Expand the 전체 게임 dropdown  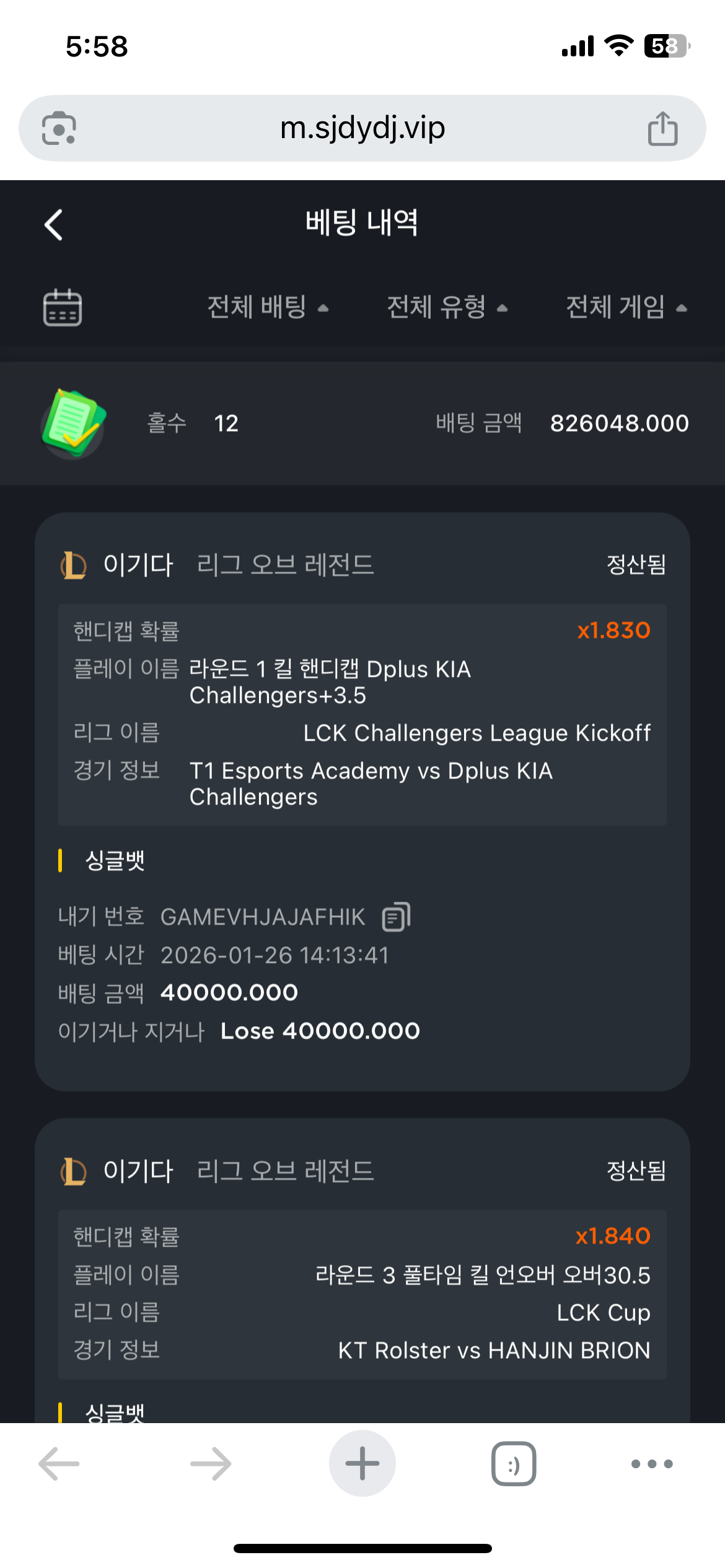point(626,307)
